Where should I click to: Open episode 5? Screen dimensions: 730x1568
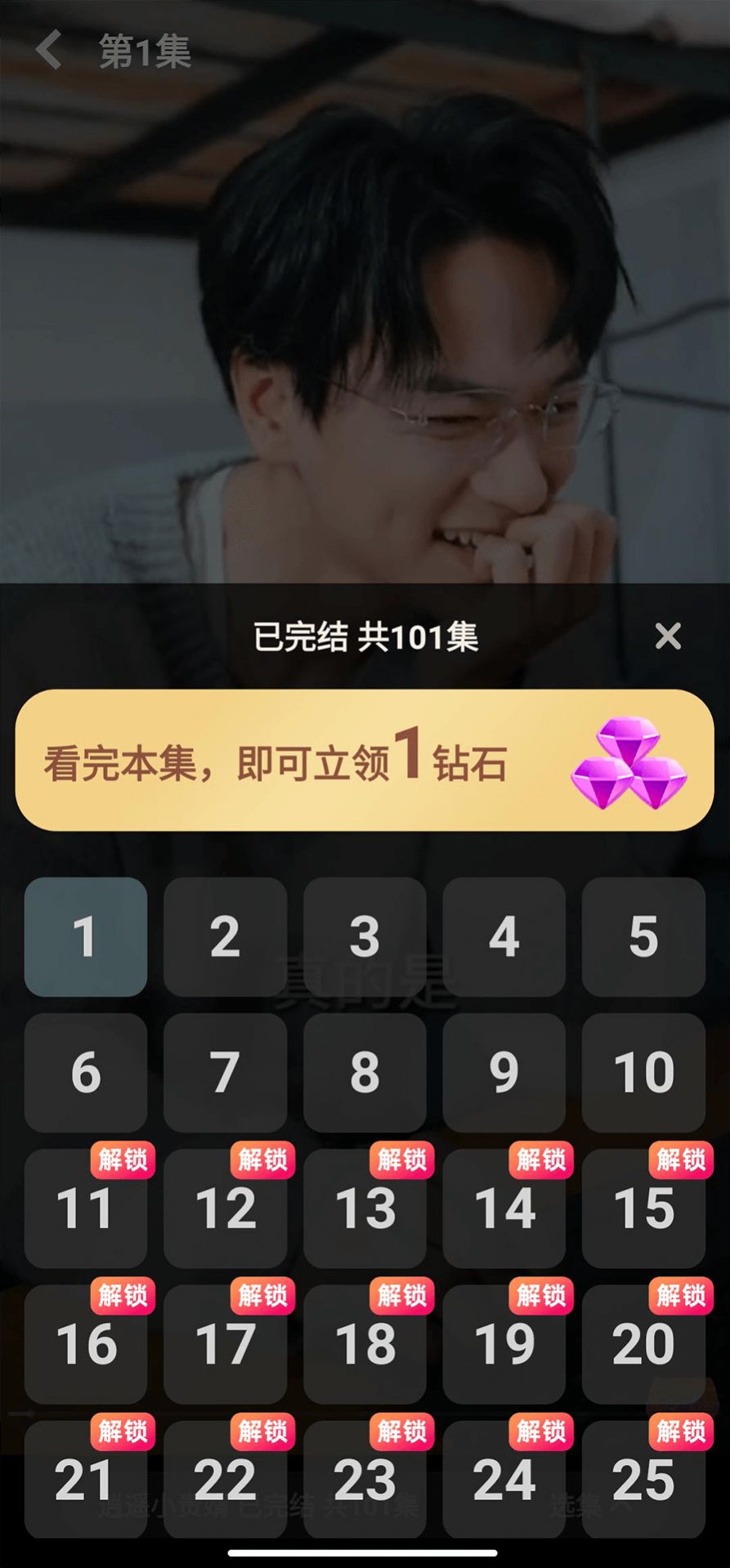pyautogui.click(x=643, y=936)
